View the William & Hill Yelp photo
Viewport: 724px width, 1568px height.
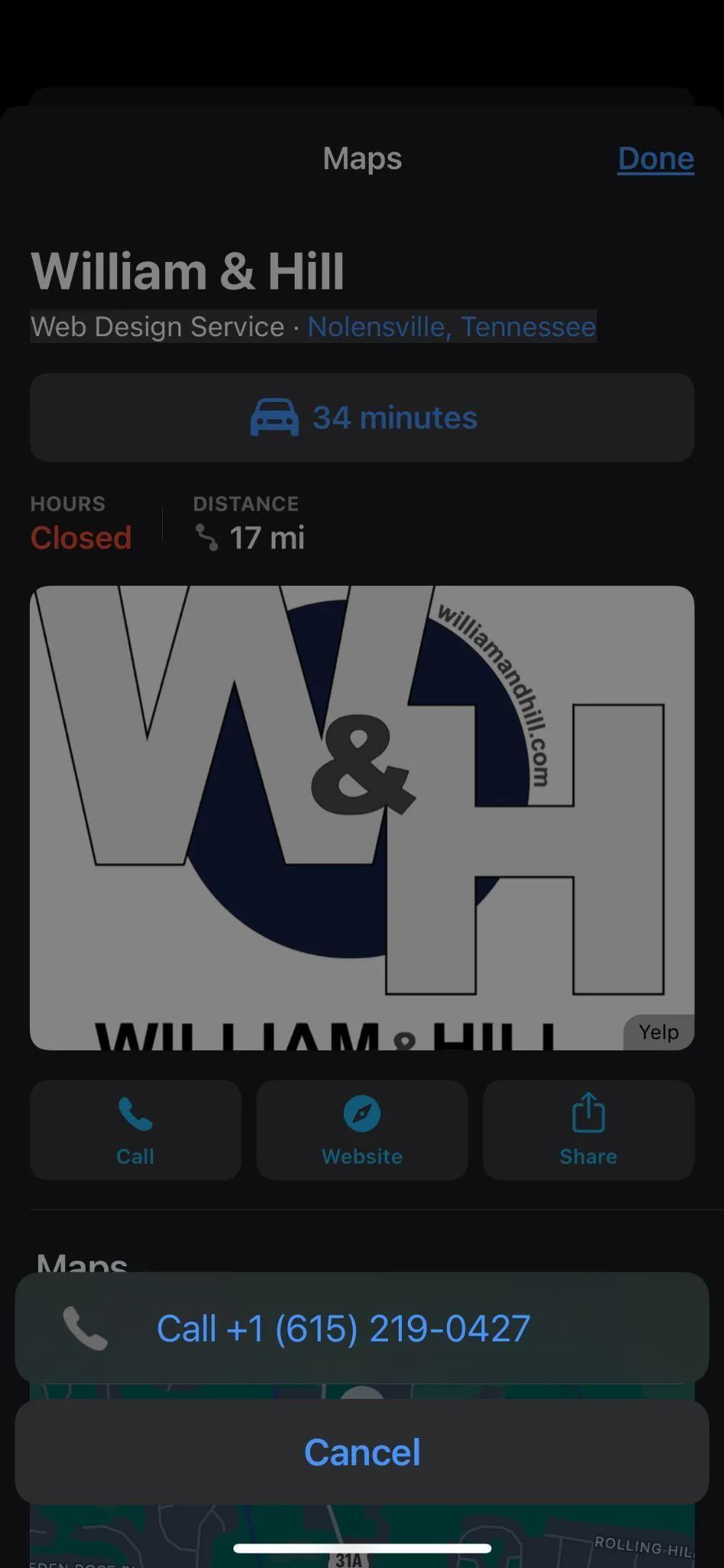tap(362, 818)
